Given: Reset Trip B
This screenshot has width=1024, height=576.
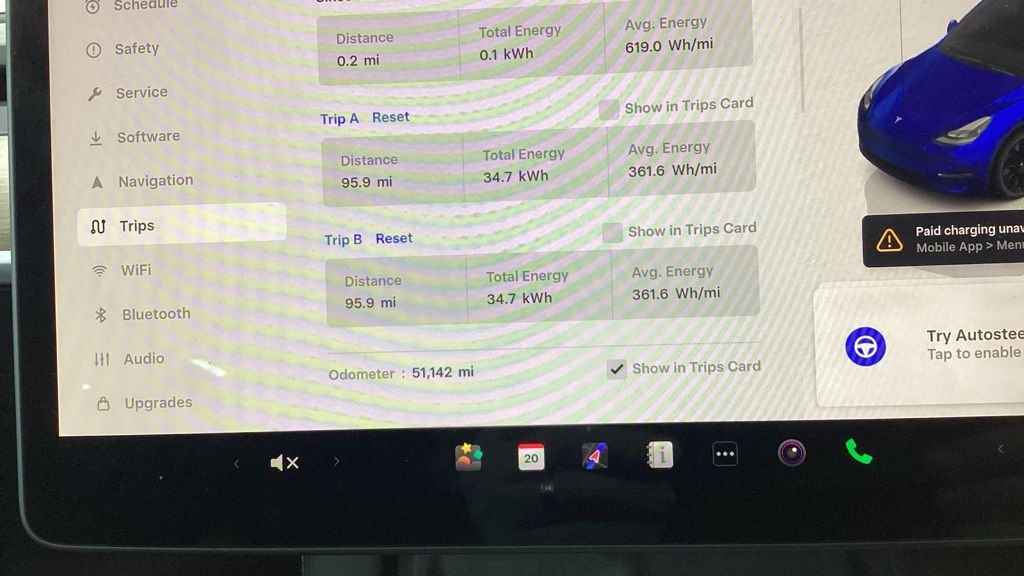Looking at the screenshot, I should pyautogui.click(x=394, y=238).
